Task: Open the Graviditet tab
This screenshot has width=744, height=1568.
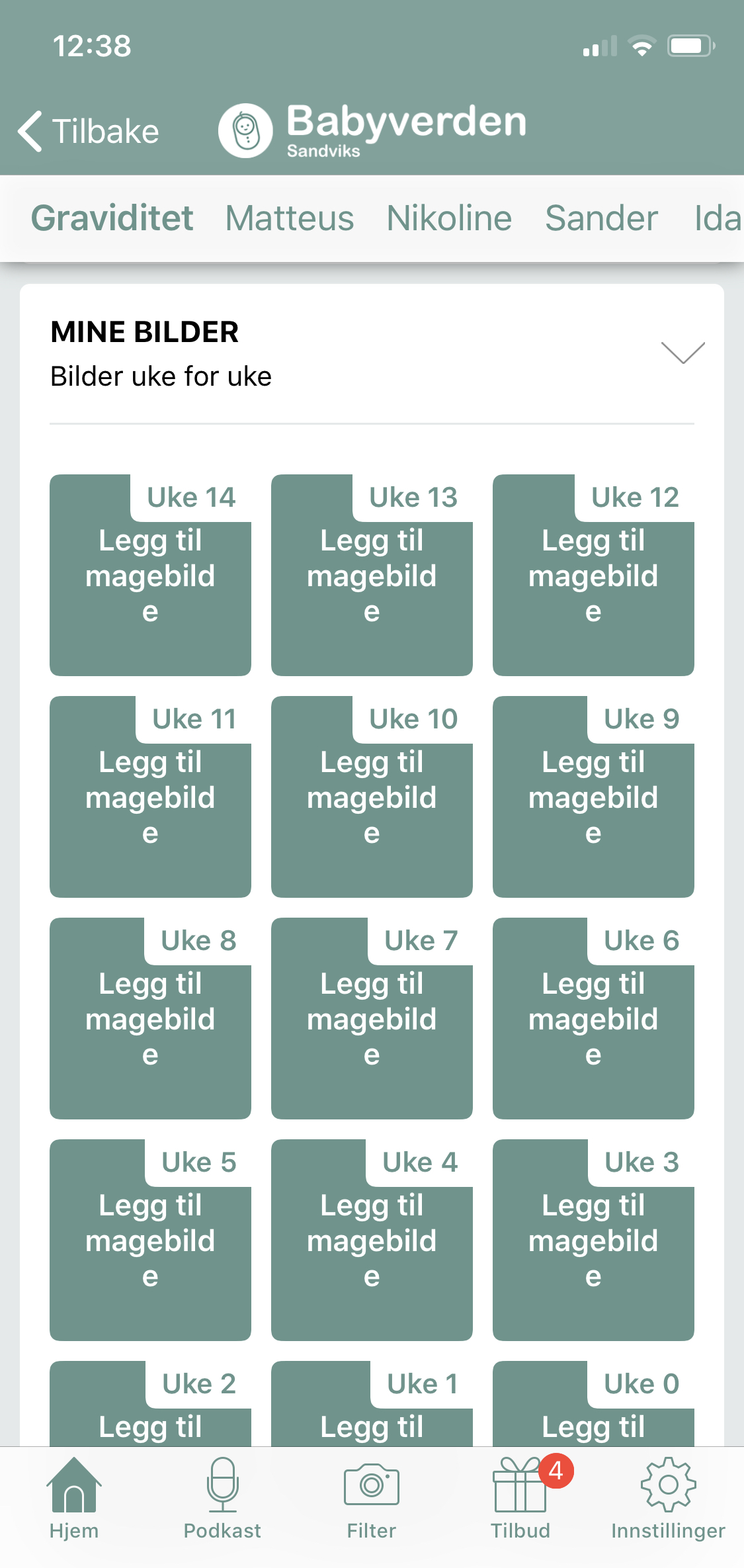Action: pos(112,218)
